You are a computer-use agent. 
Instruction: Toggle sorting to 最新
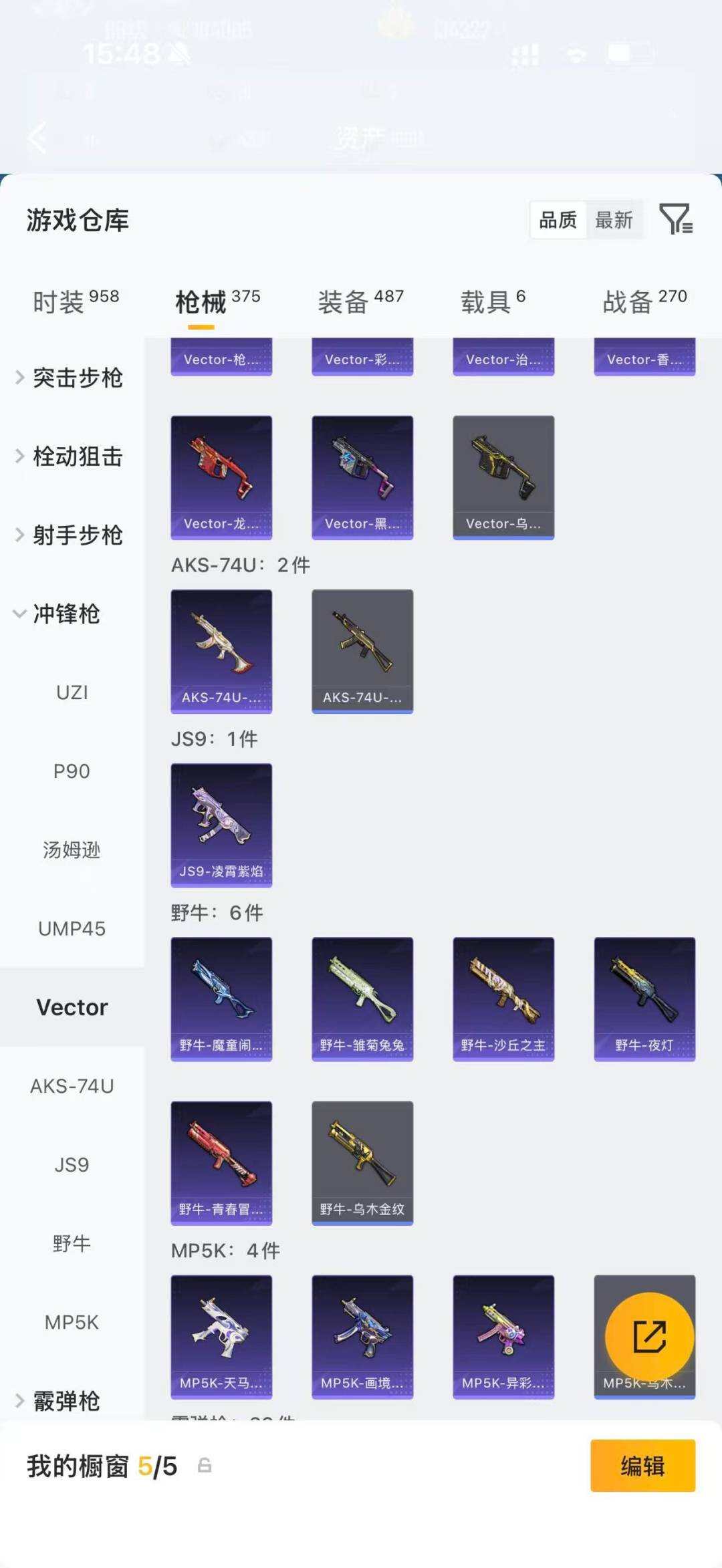[x=615, y=221]
